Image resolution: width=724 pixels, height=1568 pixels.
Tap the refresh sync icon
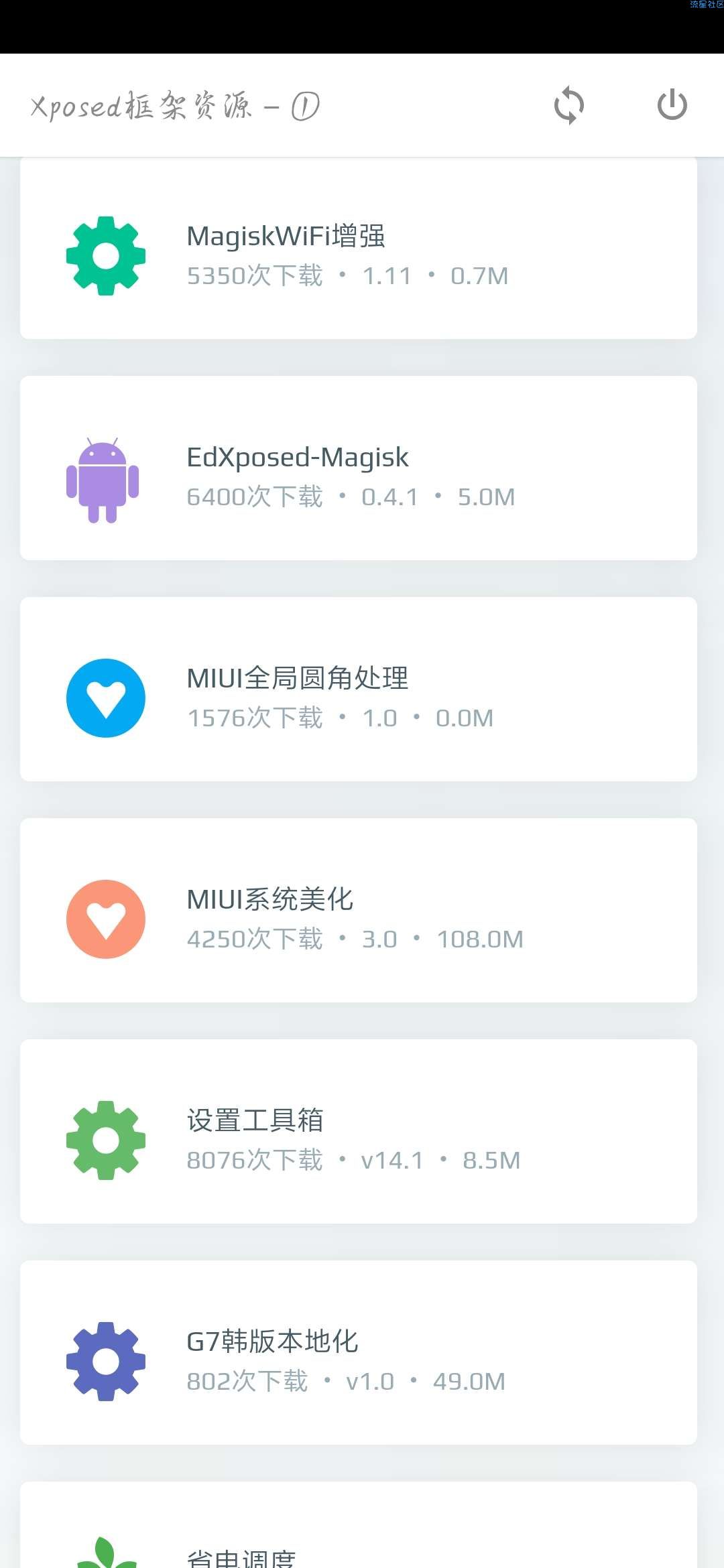(x=569, y=105)
